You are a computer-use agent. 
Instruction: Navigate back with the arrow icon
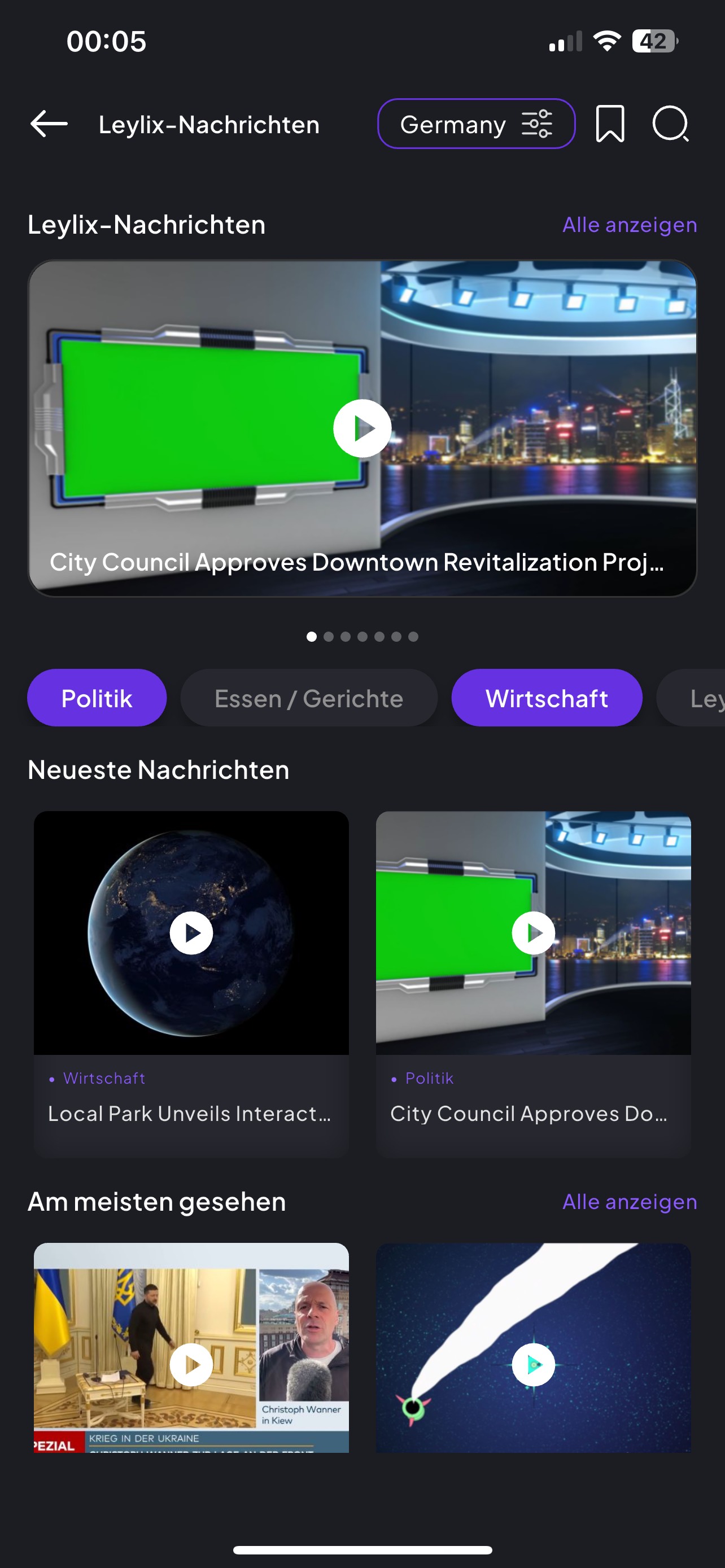(x=49, y=124)
